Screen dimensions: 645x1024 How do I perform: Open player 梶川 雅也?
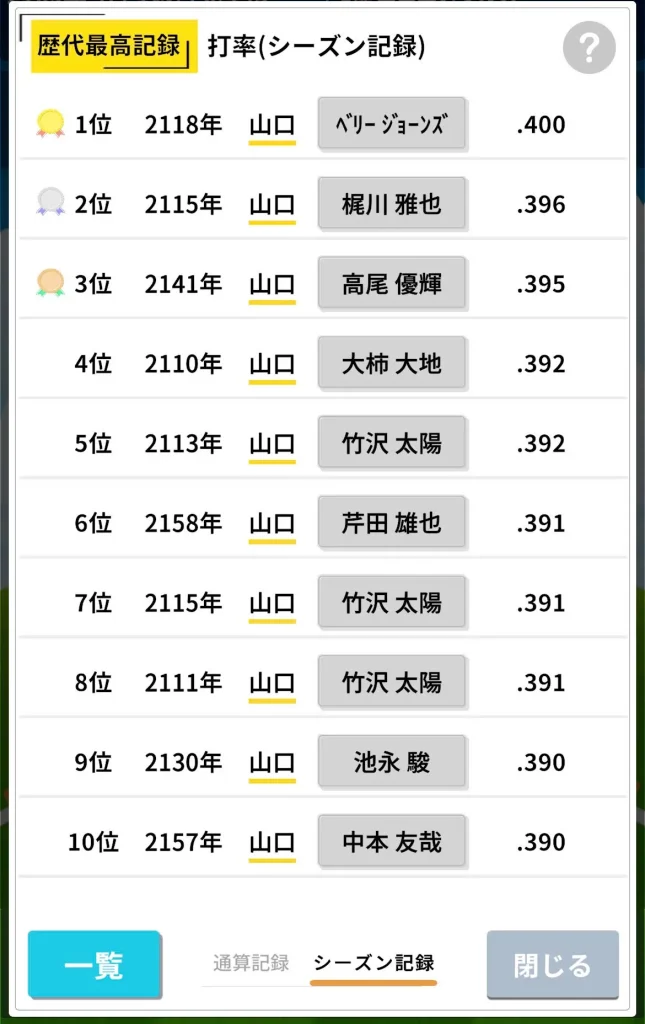(x=392, y=204)
